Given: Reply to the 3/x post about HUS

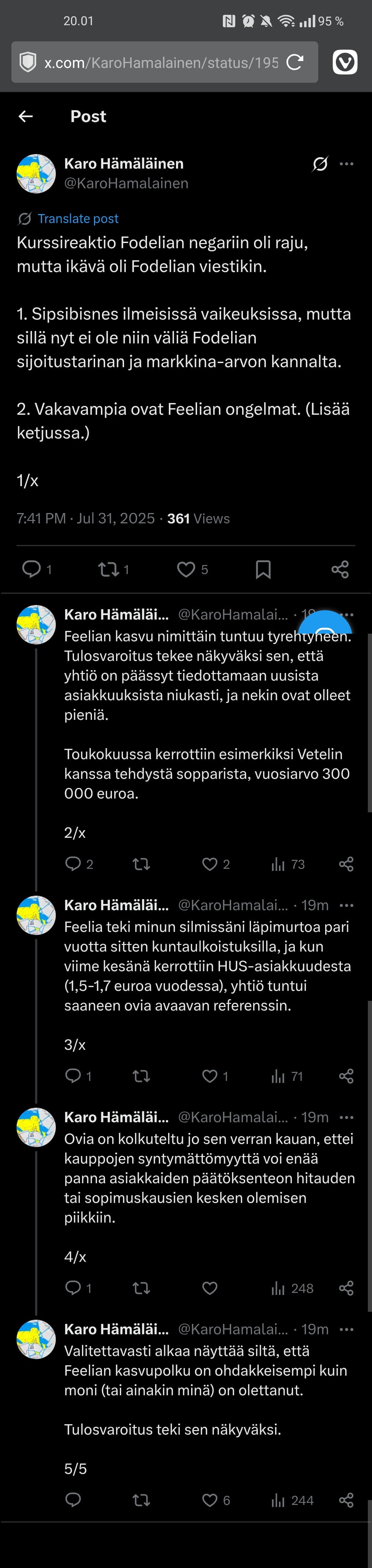Looking at the screenshot, I should point(73,1076).
